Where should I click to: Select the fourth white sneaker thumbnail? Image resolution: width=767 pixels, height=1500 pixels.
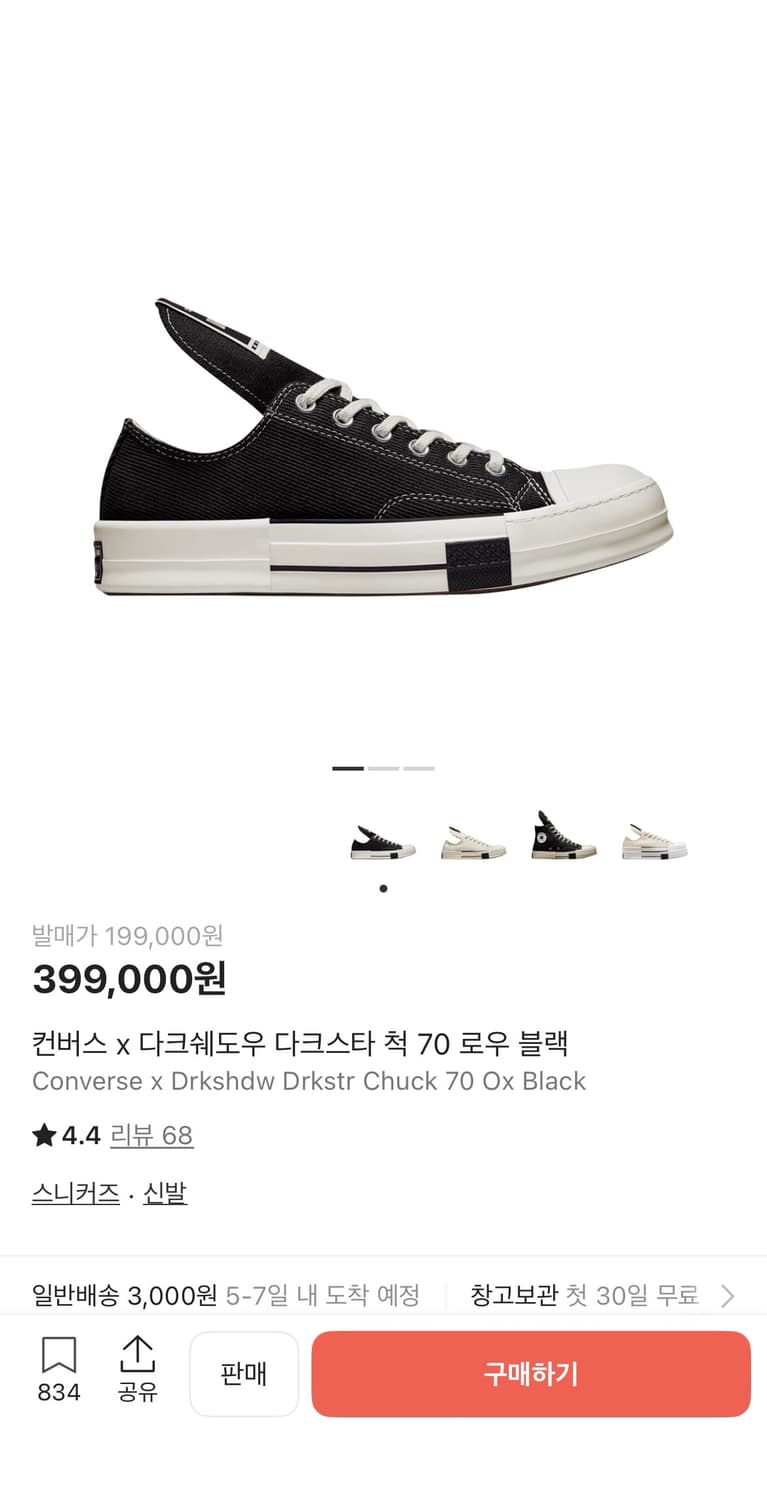pos(653,838)
